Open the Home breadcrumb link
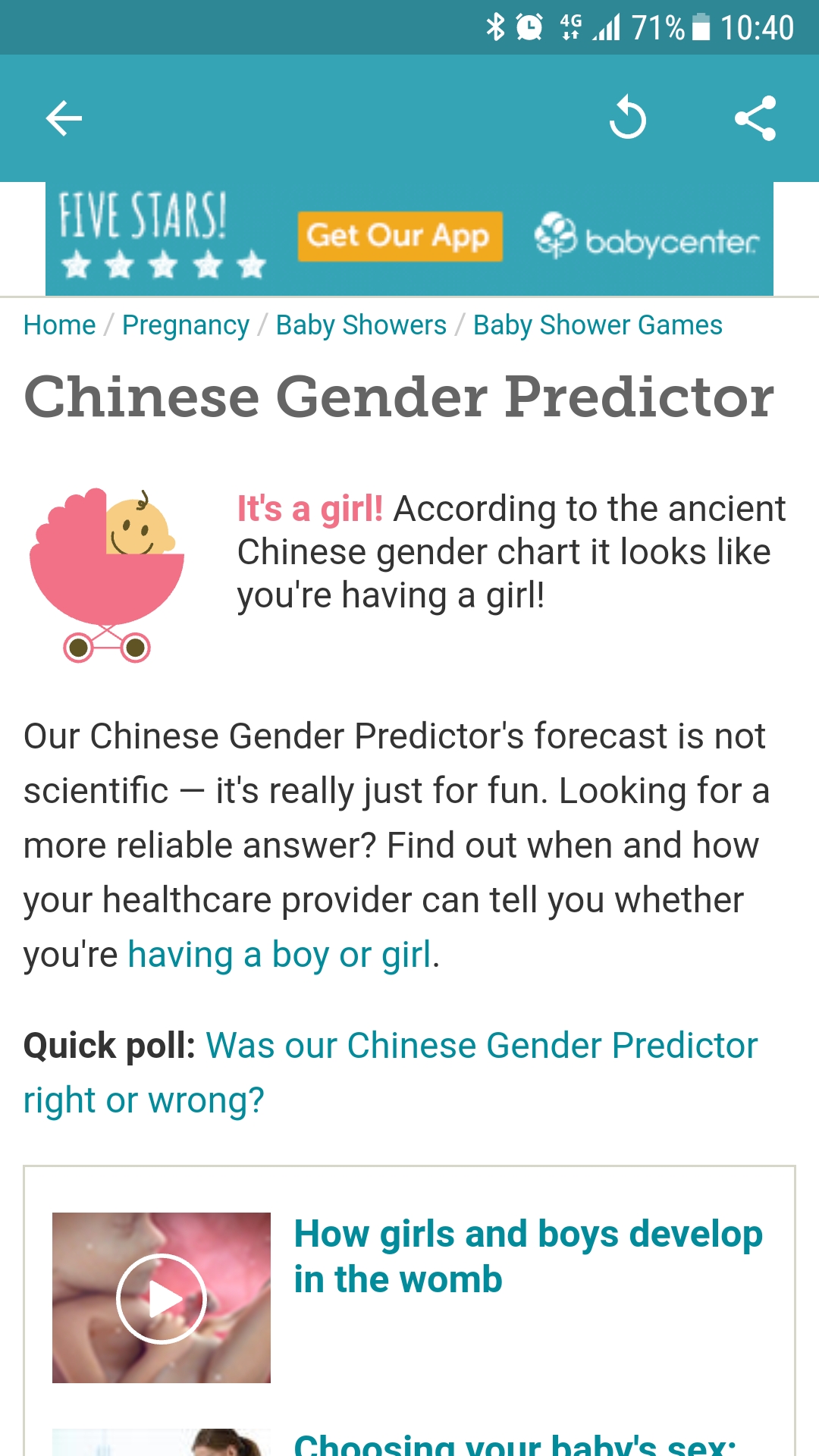This screenshot has height=1456, width=819. 60,325
